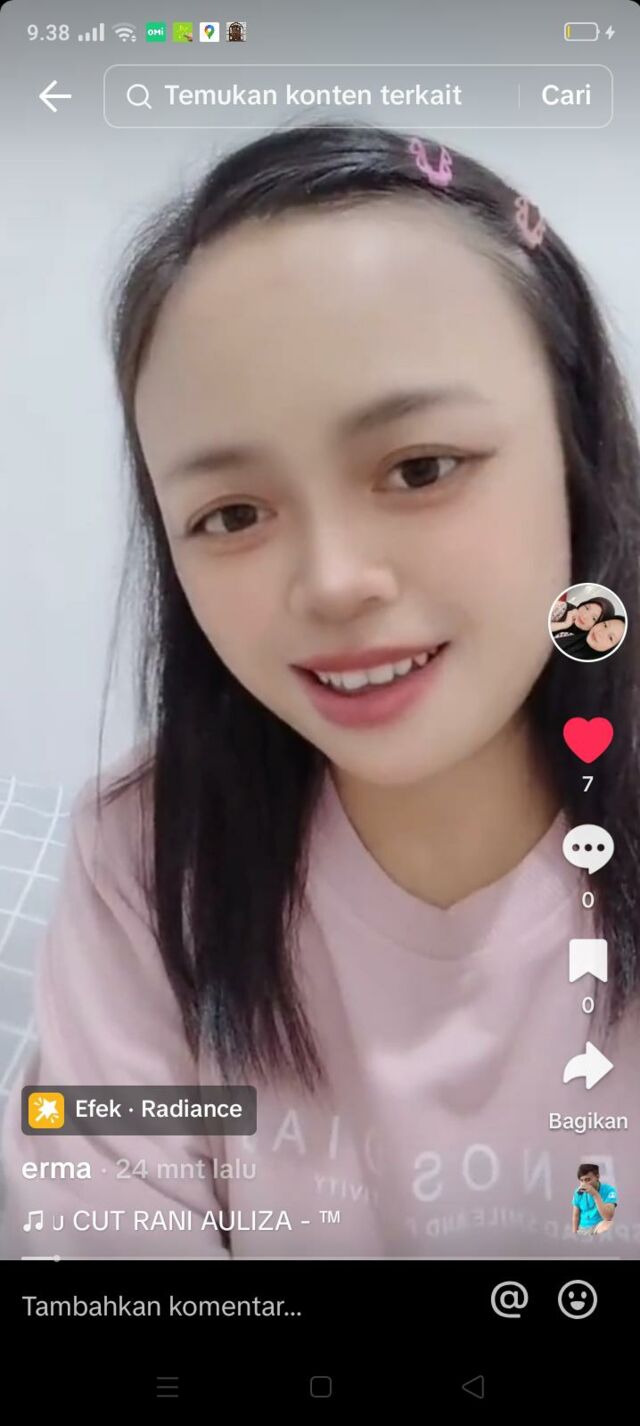640x1426 pixels.
Task: Open the creator's profile avatar
Action: [588, 622]
